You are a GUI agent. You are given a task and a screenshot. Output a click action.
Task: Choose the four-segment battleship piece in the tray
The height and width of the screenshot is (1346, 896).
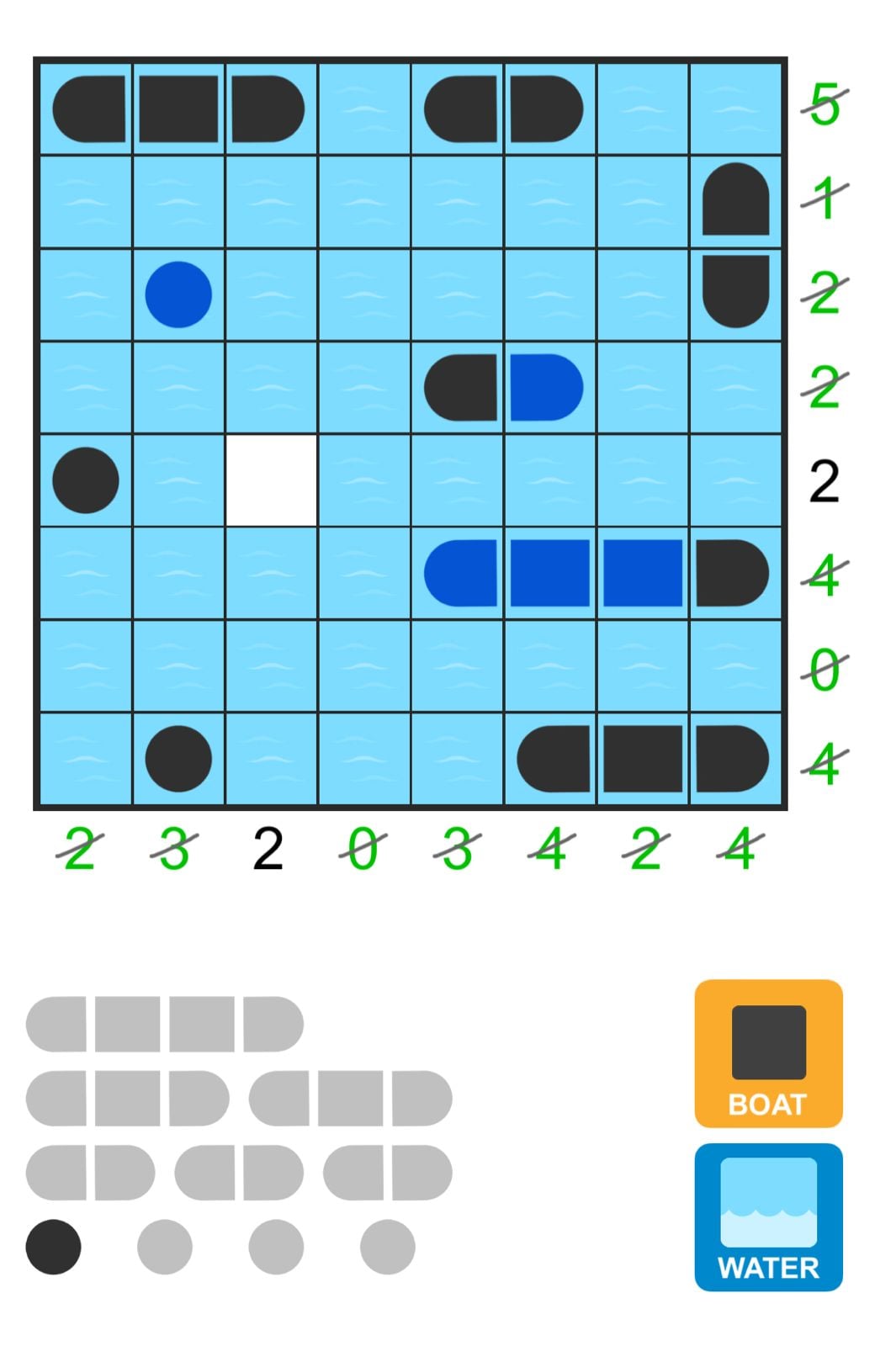(x=164, y=1022)
